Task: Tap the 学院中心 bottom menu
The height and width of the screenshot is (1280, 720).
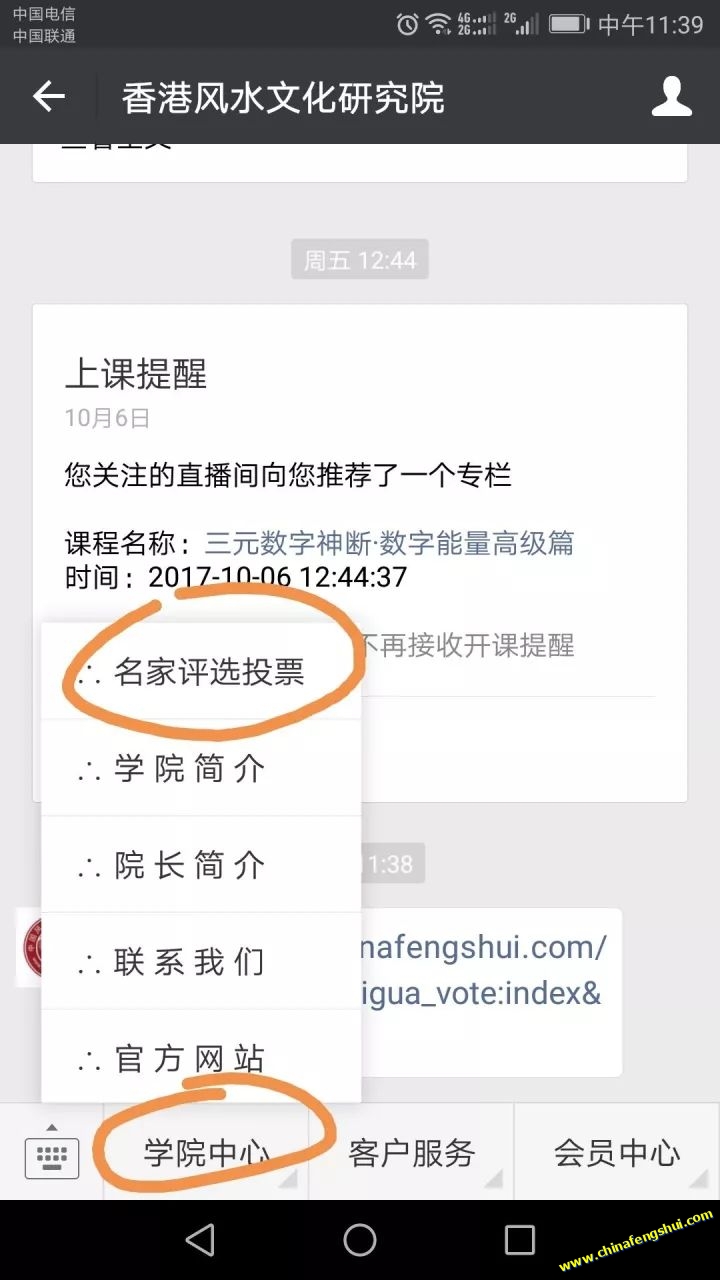Action: tap(207, 1153)
